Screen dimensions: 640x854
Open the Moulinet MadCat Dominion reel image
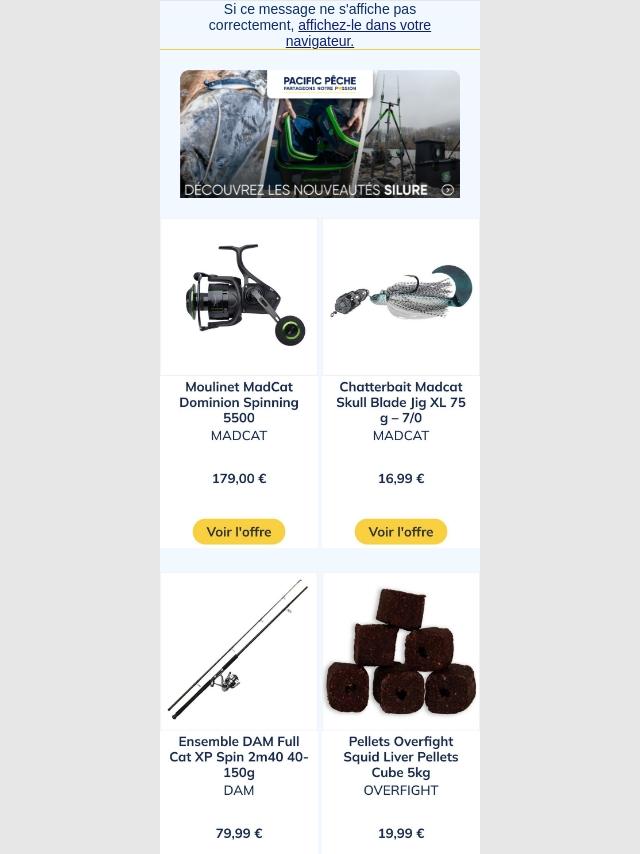pos(239,297)
